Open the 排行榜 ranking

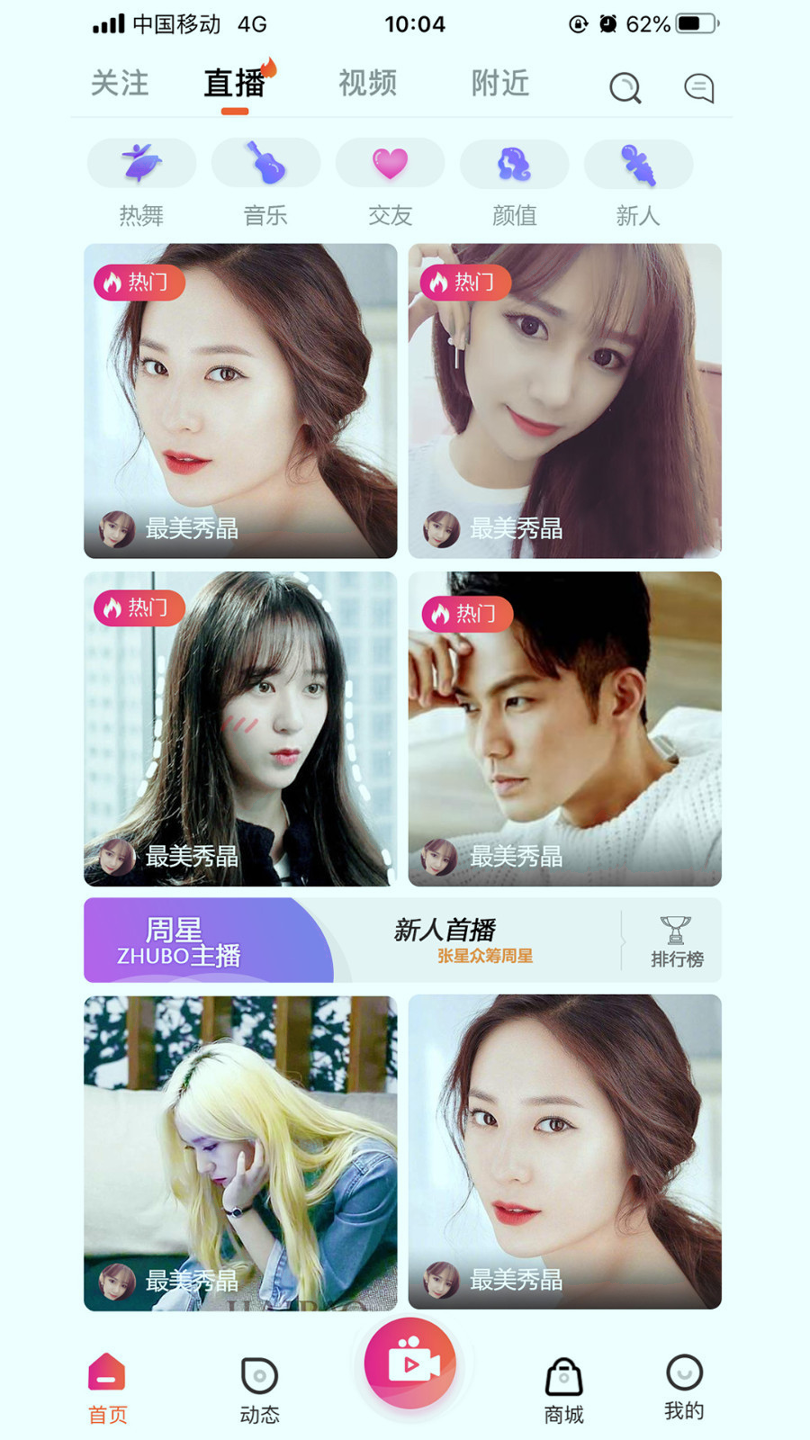click(677, 942)
